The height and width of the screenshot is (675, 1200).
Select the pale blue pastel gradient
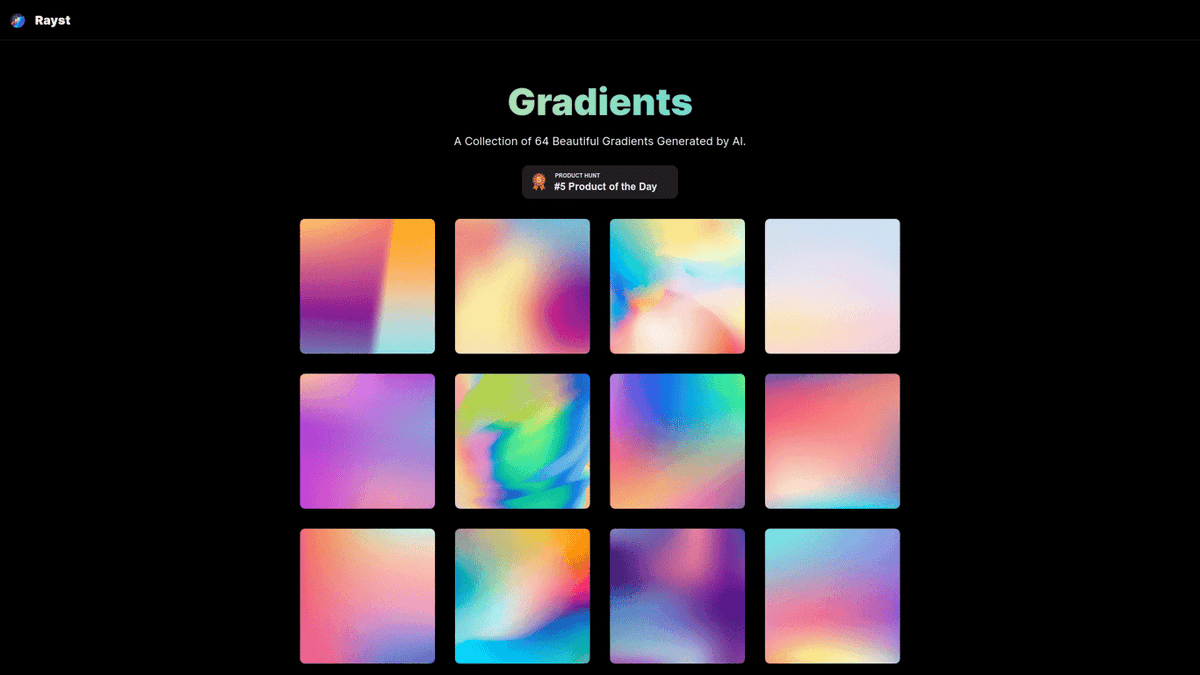[x=832, y=286]
